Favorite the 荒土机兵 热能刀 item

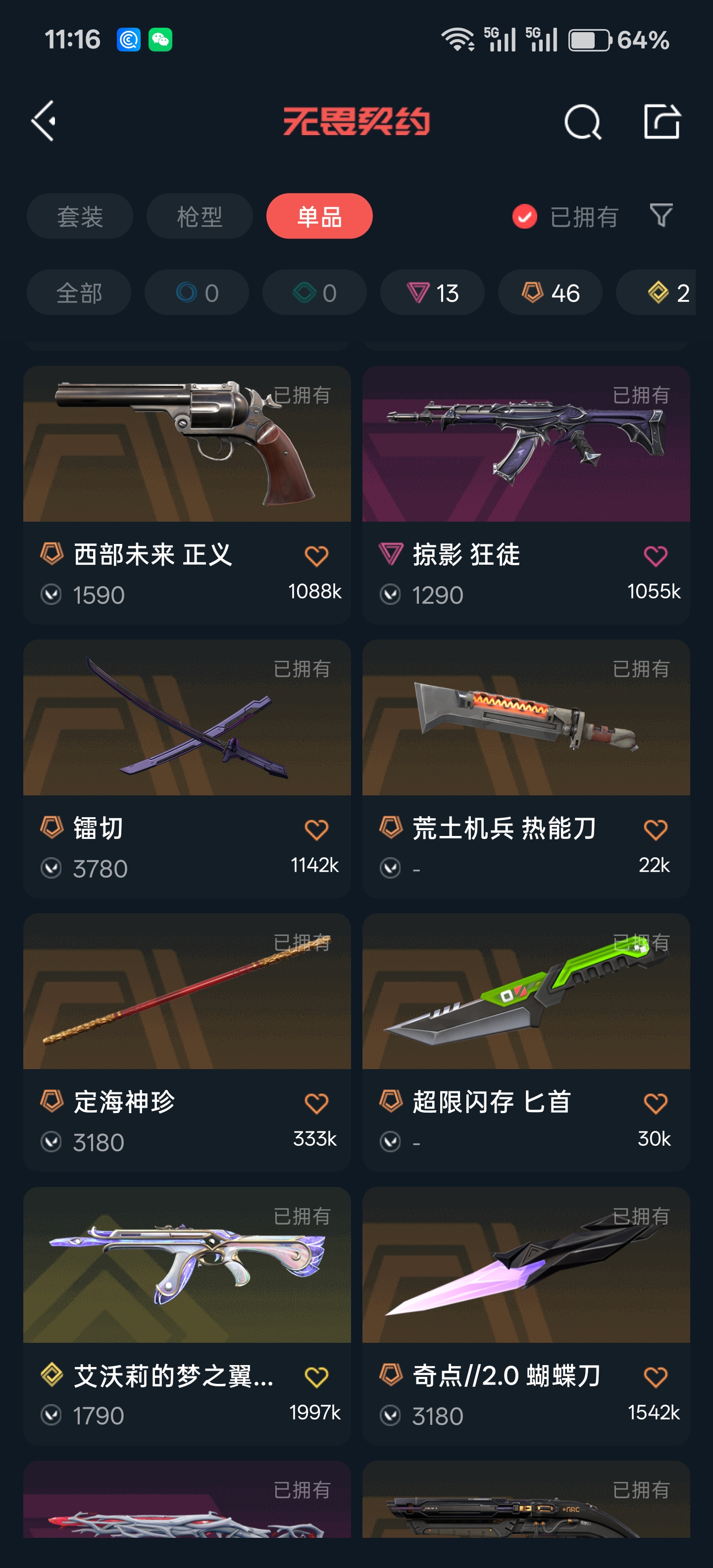tap(655, 830)
